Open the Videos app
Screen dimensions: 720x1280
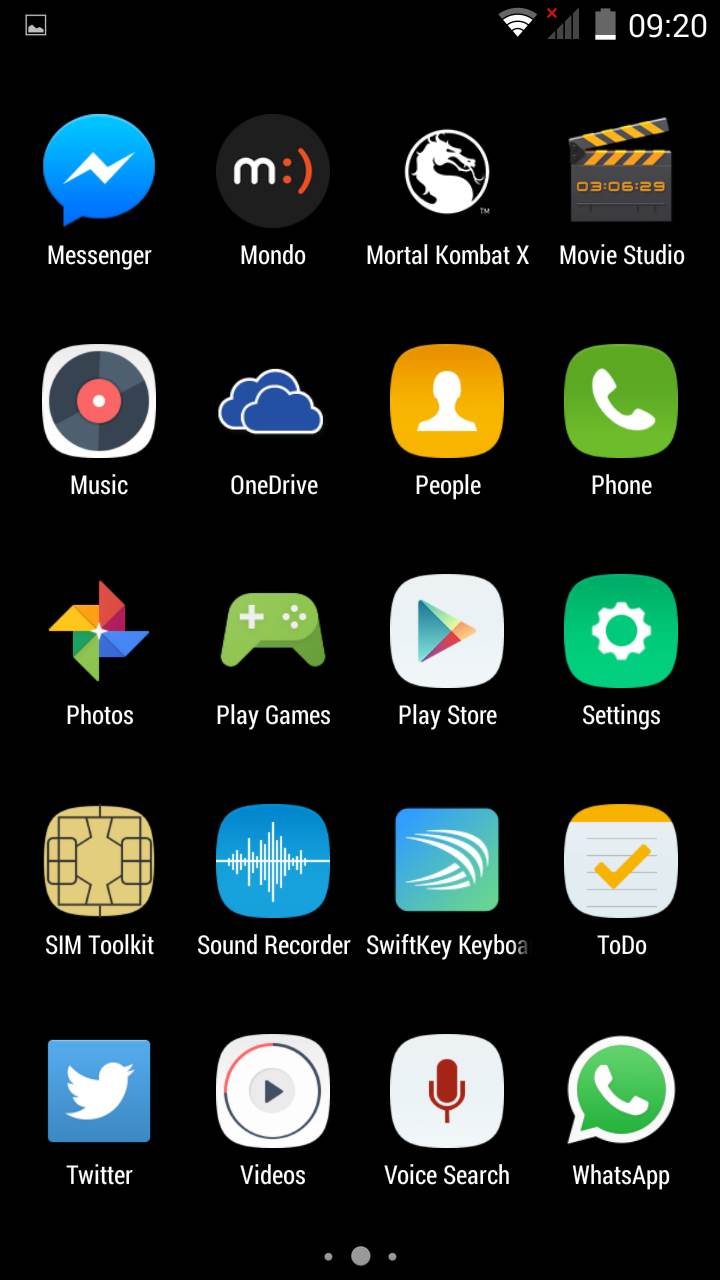[273, 1092]
